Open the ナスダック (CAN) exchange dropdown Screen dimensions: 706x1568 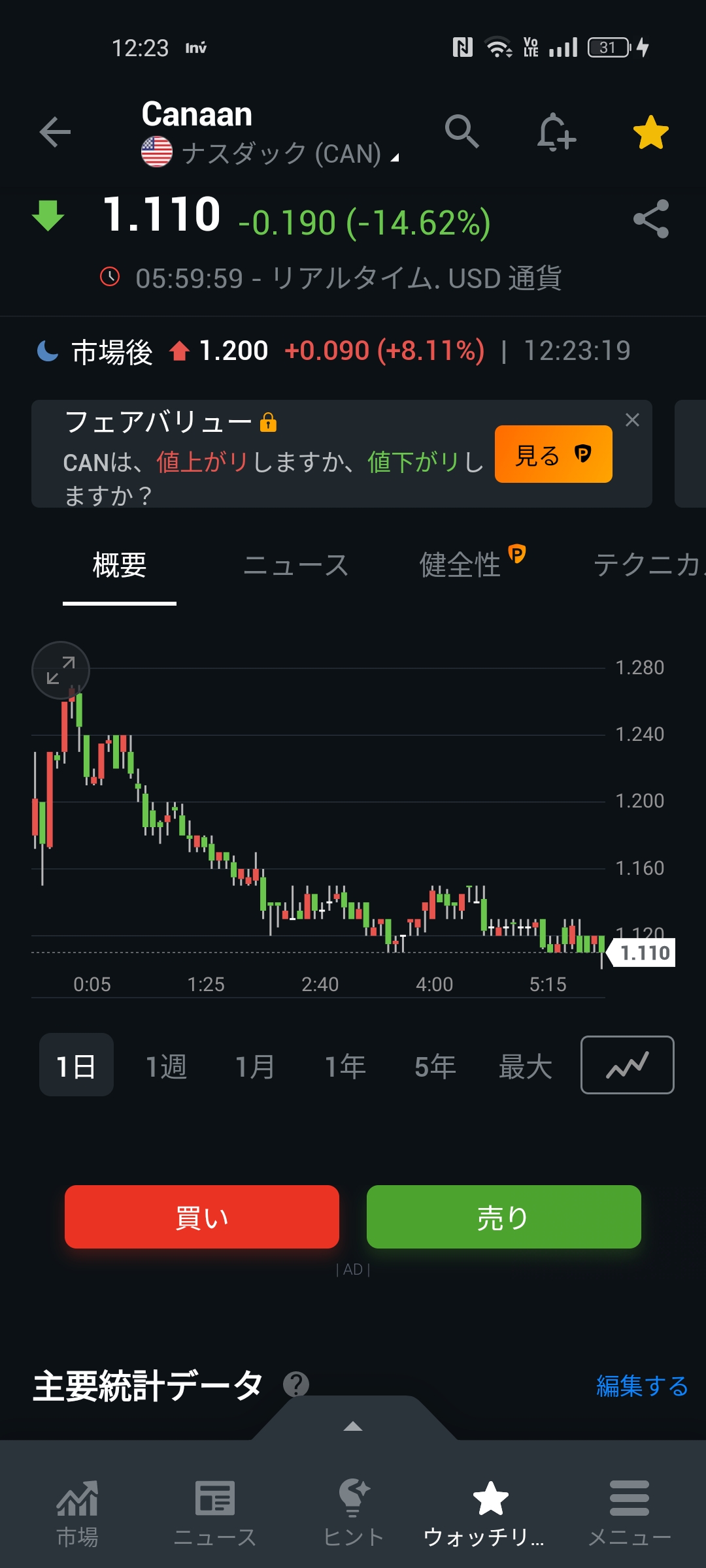click(x=290, y=154)
